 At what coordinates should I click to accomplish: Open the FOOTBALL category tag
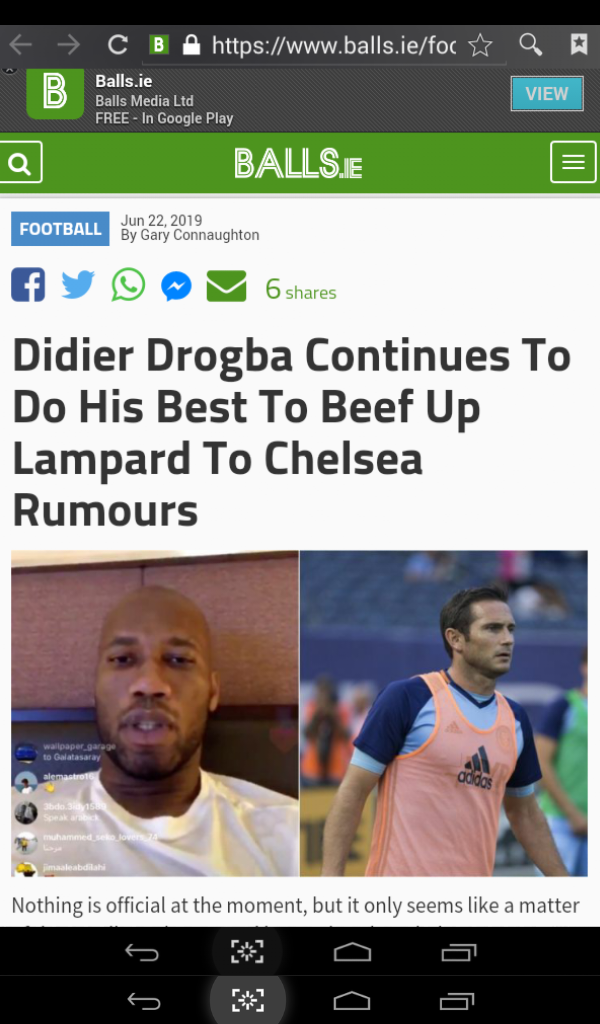[60, 229]
